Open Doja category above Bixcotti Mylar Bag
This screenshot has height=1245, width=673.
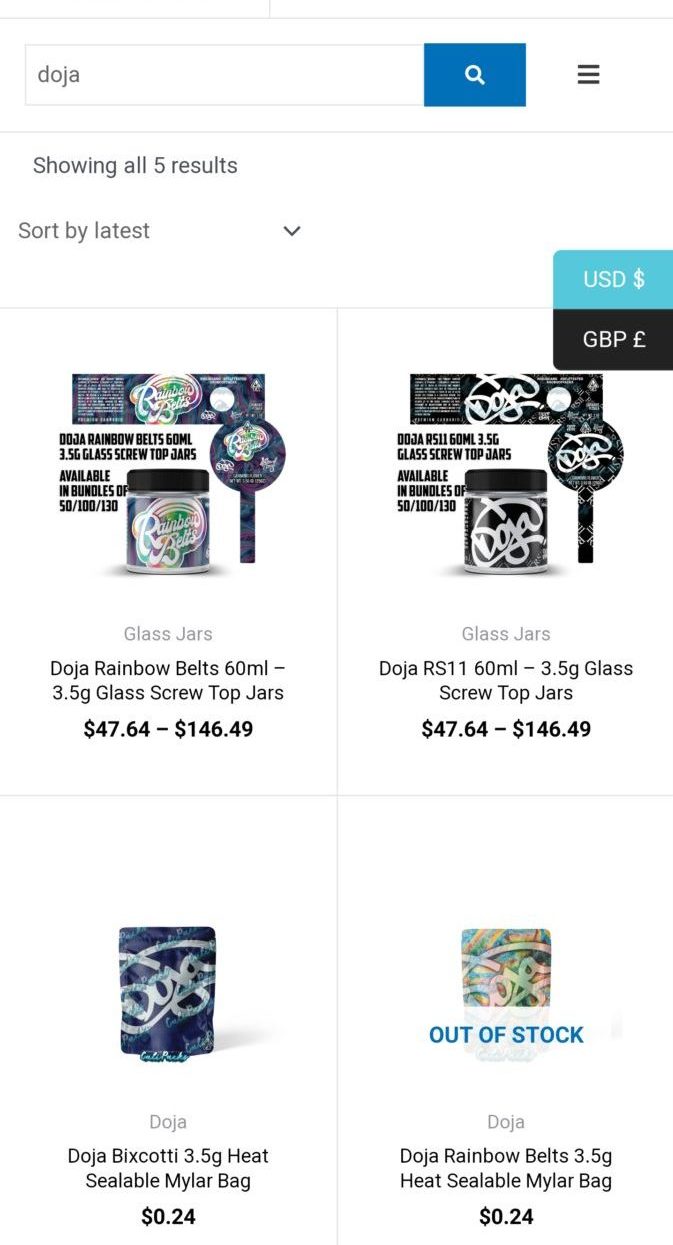168,1122
